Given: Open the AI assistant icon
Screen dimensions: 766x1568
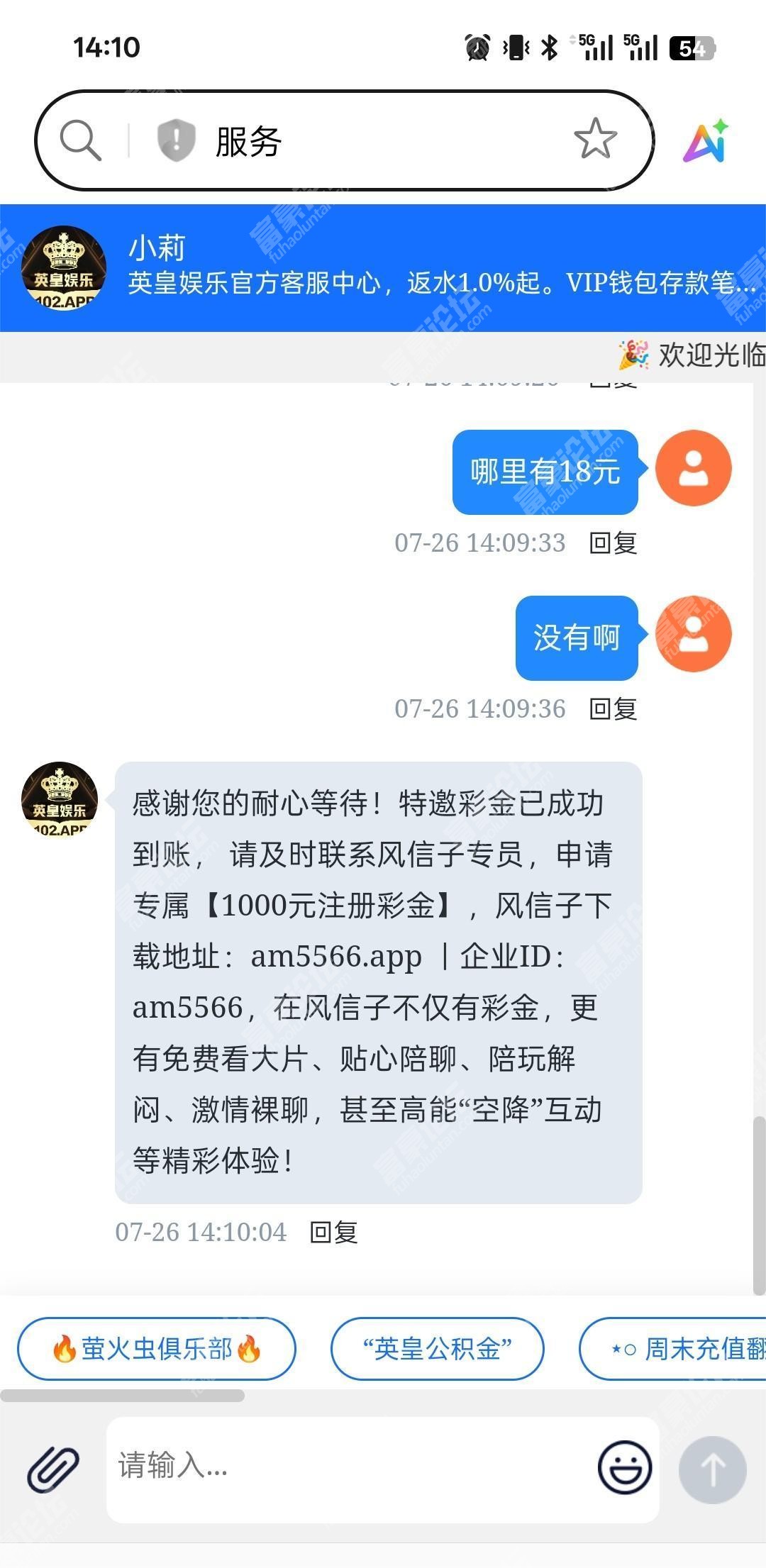Looking at the screenshot, I should point(706,141).
